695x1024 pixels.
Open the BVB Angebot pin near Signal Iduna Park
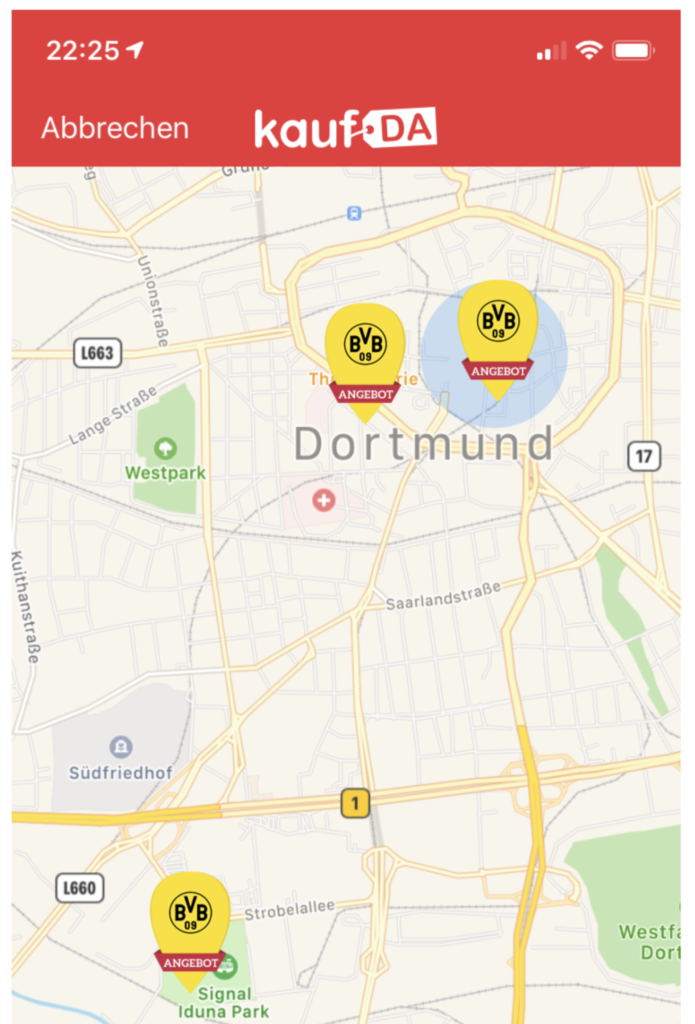click(x=190, y=922)
